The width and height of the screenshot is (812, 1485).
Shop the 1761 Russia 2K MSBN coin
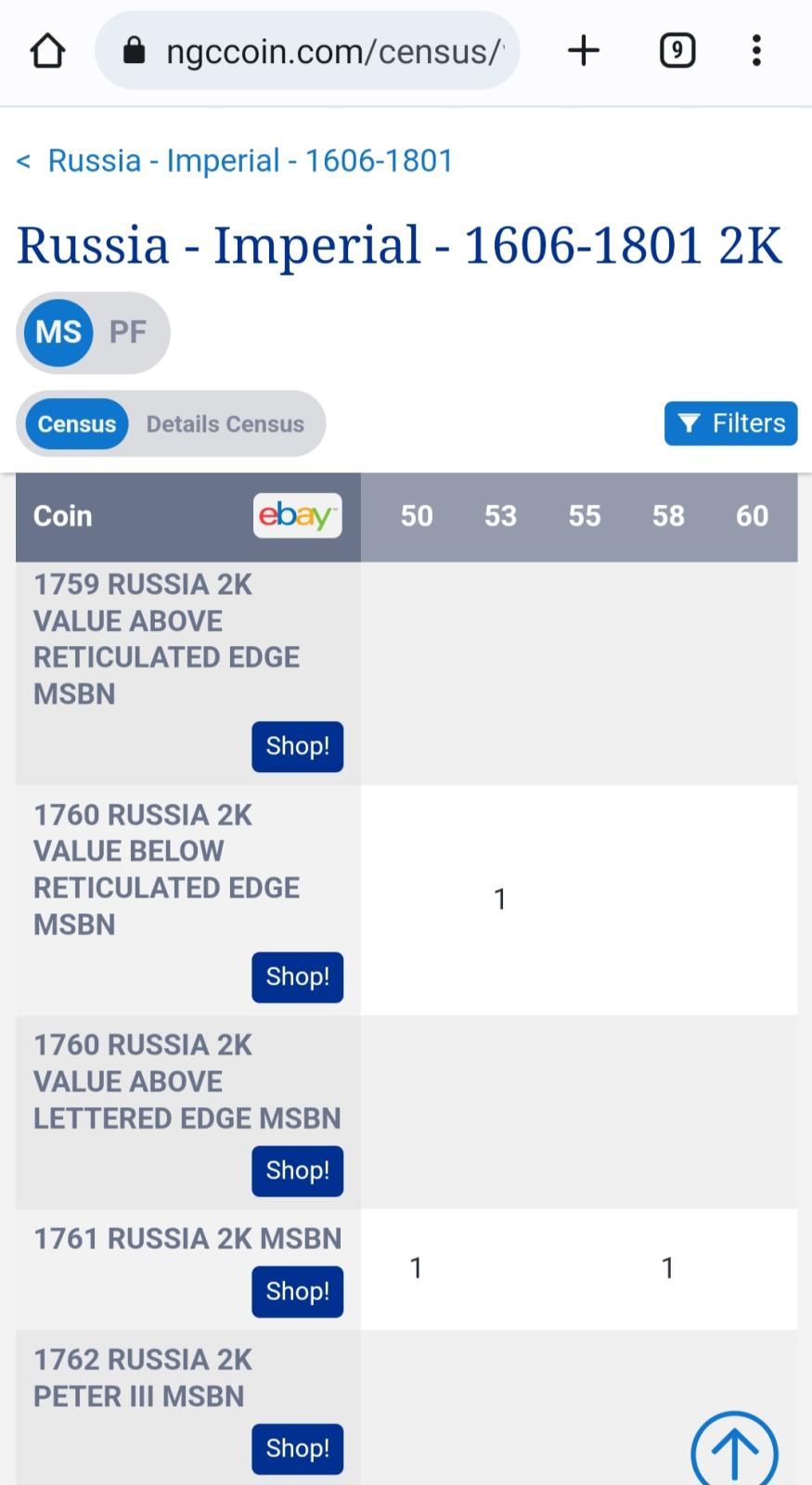click(x=297, y=1292)
